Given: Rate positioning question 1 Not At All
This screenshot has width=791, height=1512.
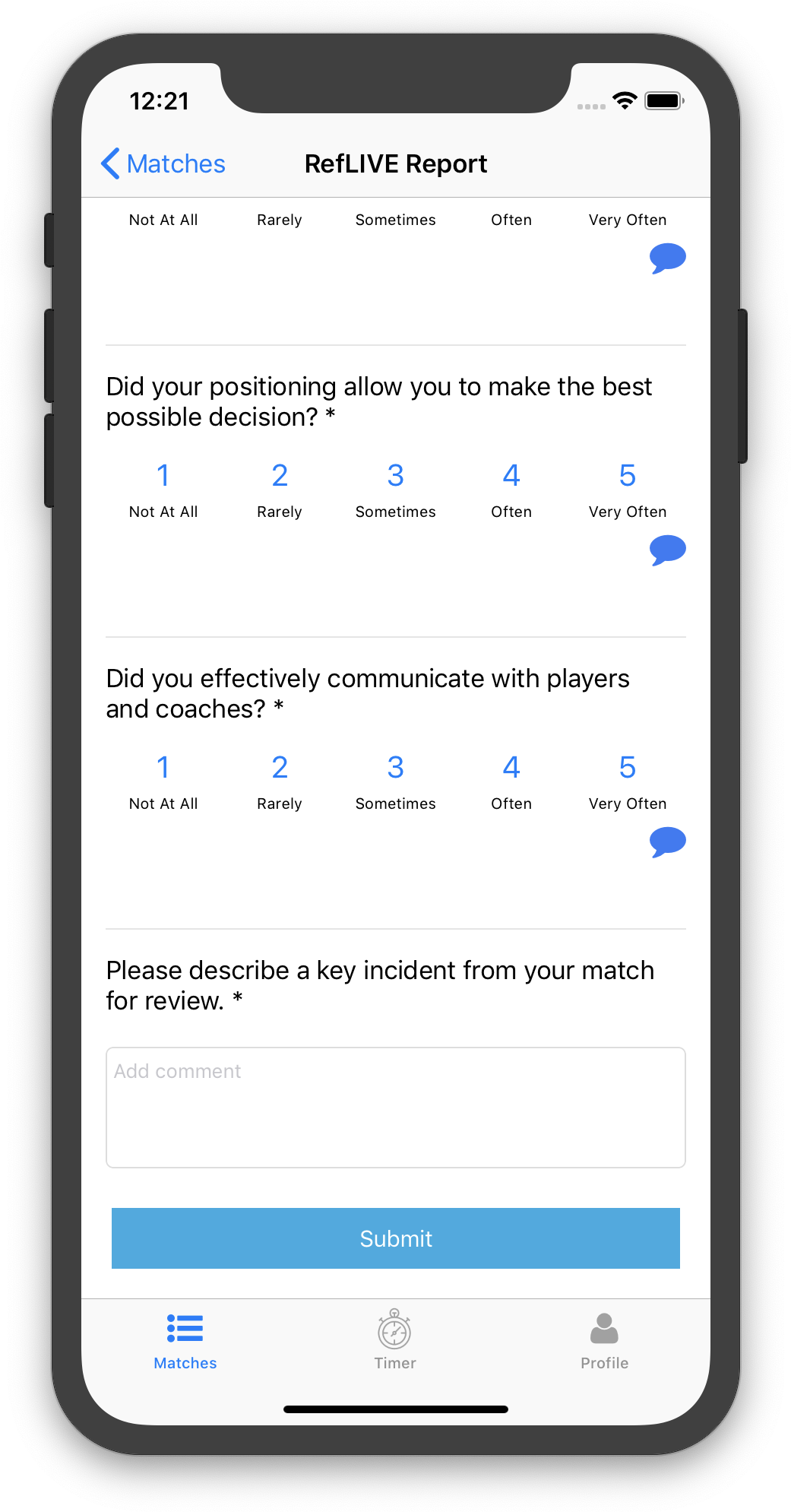Looking at the screenshot, I should (x=163, y=490).
